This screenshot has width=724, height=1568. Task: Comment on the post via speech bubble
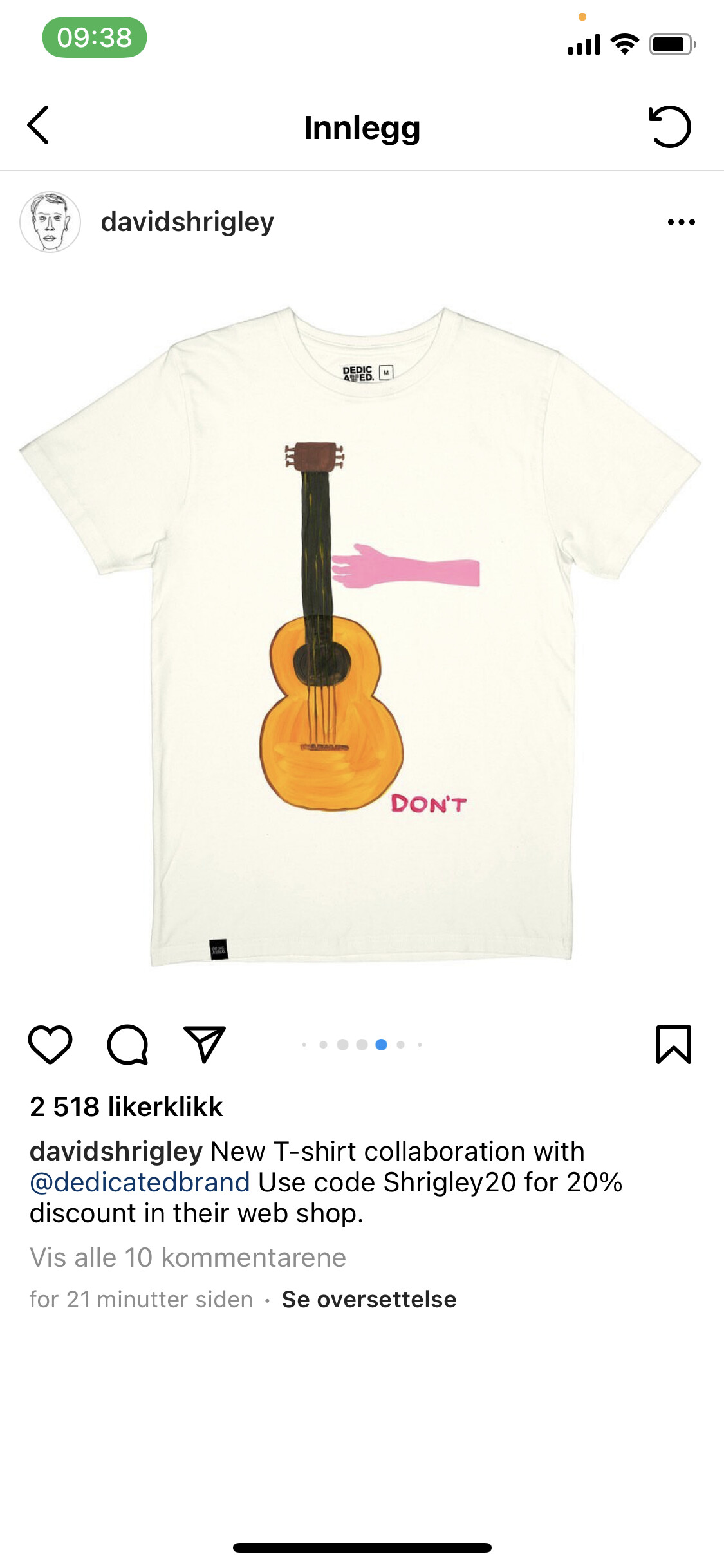pos(127,1044)
